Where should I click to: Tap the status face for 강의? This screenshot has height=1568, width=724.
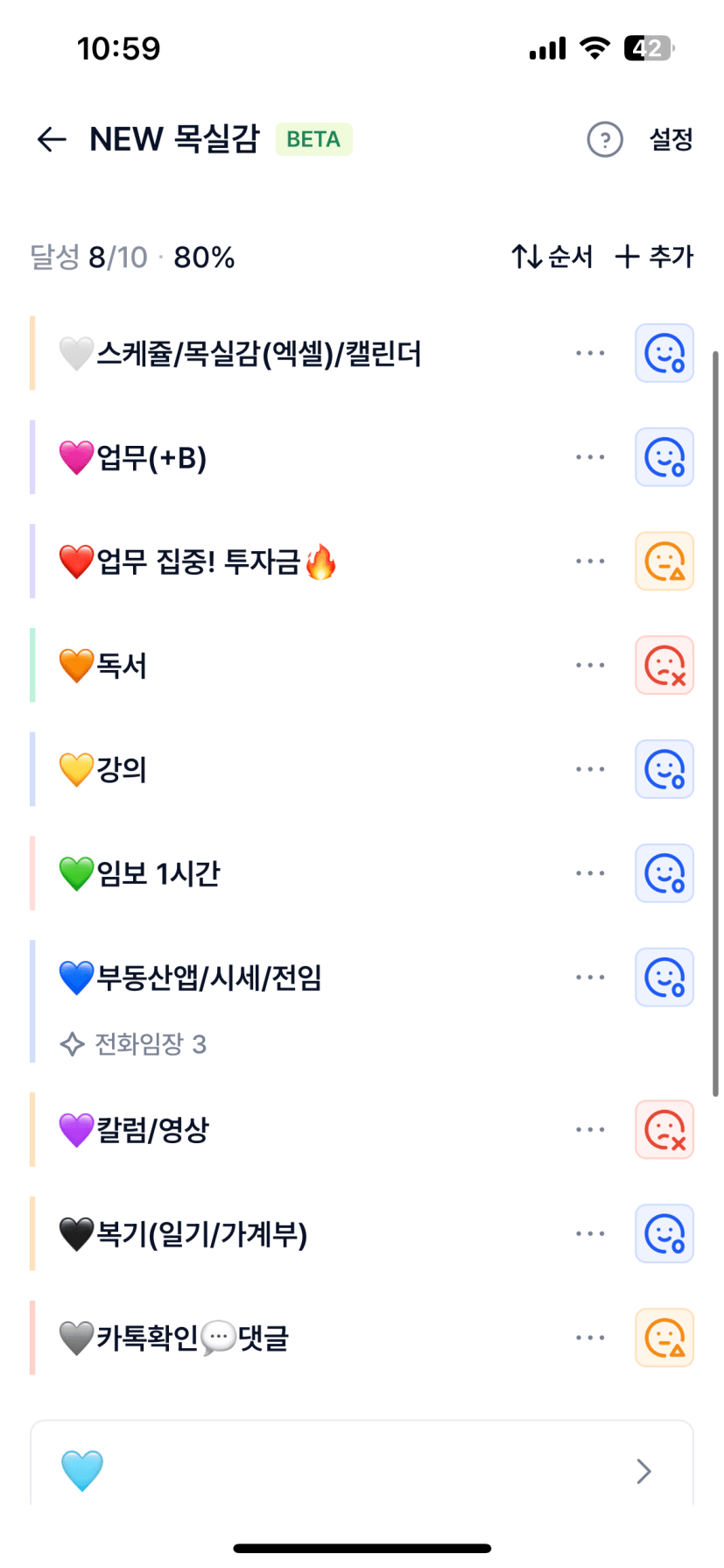click(664, 770)
